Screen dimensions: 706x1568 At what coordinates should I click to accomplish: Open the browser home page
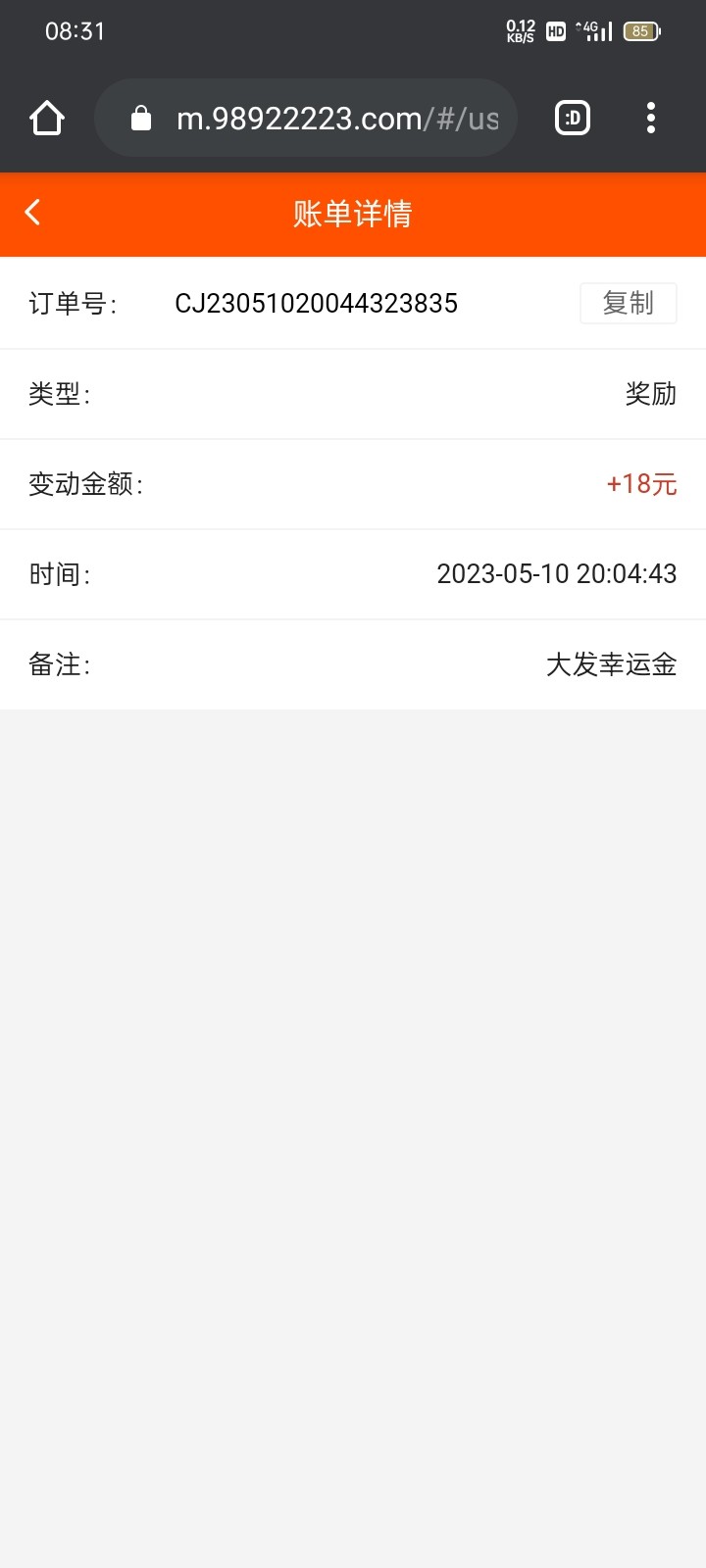click(47, 119)
